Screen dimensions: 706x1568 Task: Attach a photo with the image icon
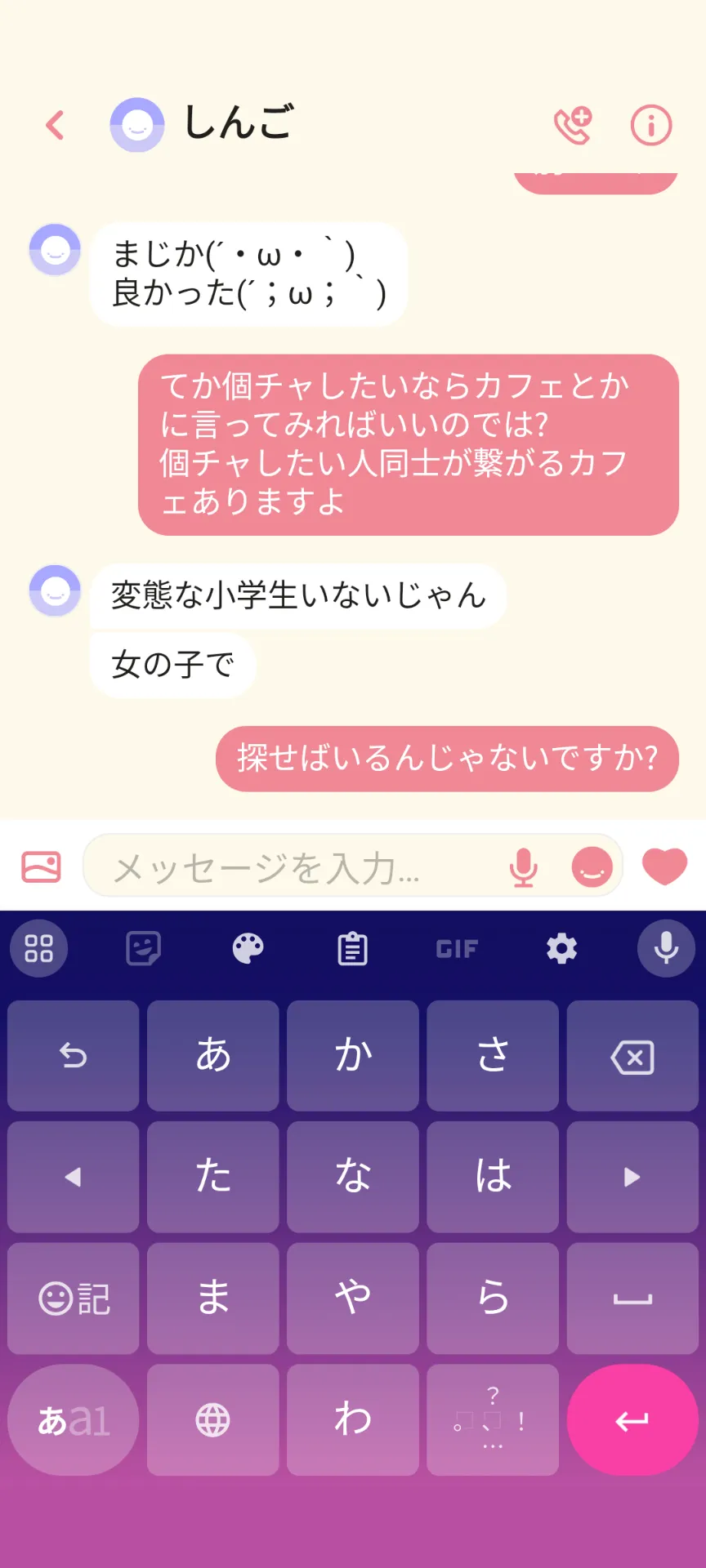tap(42, 866)
